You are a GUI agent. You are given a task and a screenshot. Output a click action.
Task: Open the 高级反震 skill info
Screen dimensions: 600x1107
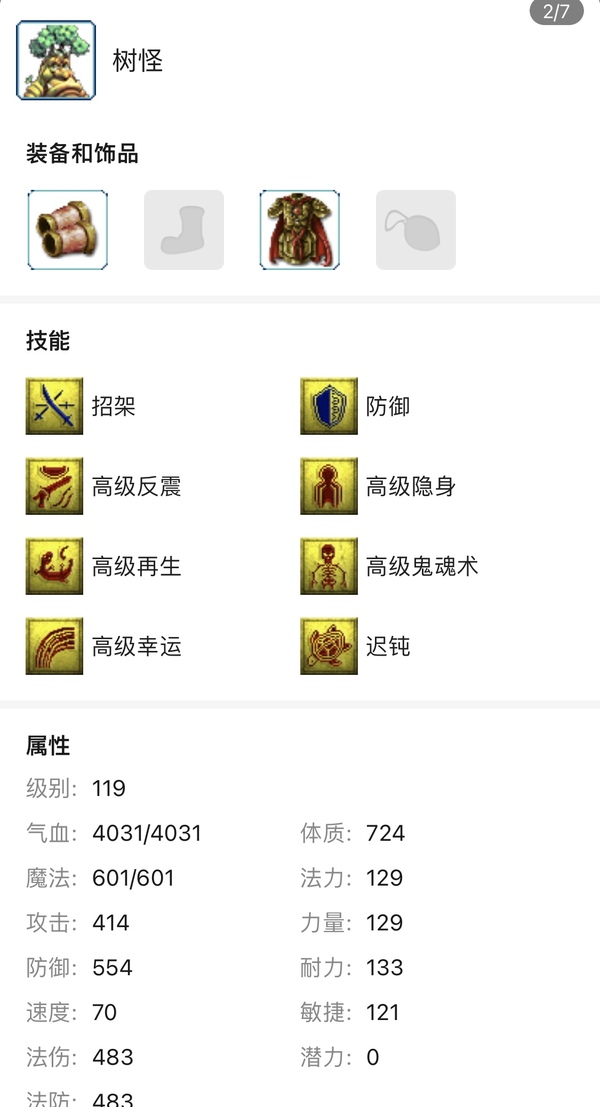pos(55,486)
